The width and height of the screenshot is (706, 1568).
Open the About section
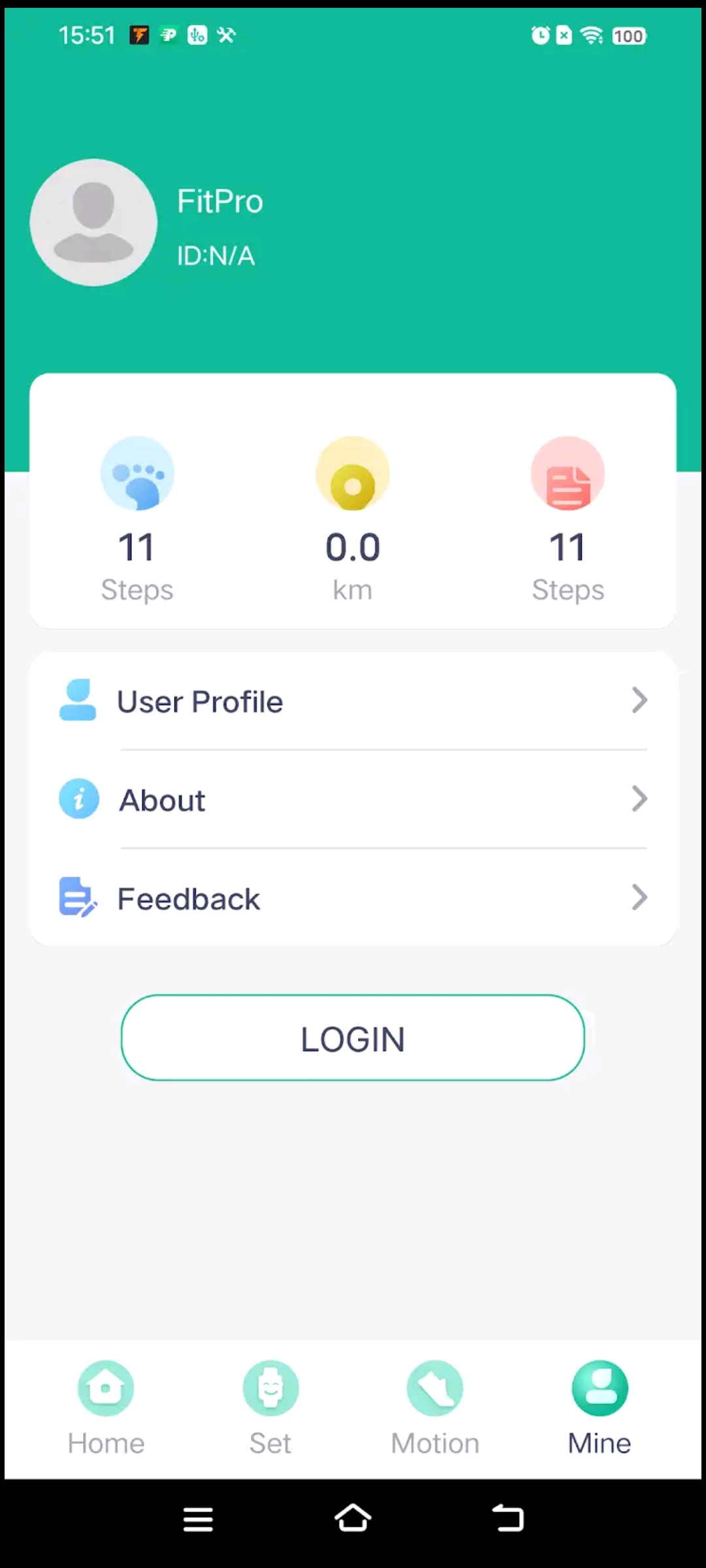[353, 799]
